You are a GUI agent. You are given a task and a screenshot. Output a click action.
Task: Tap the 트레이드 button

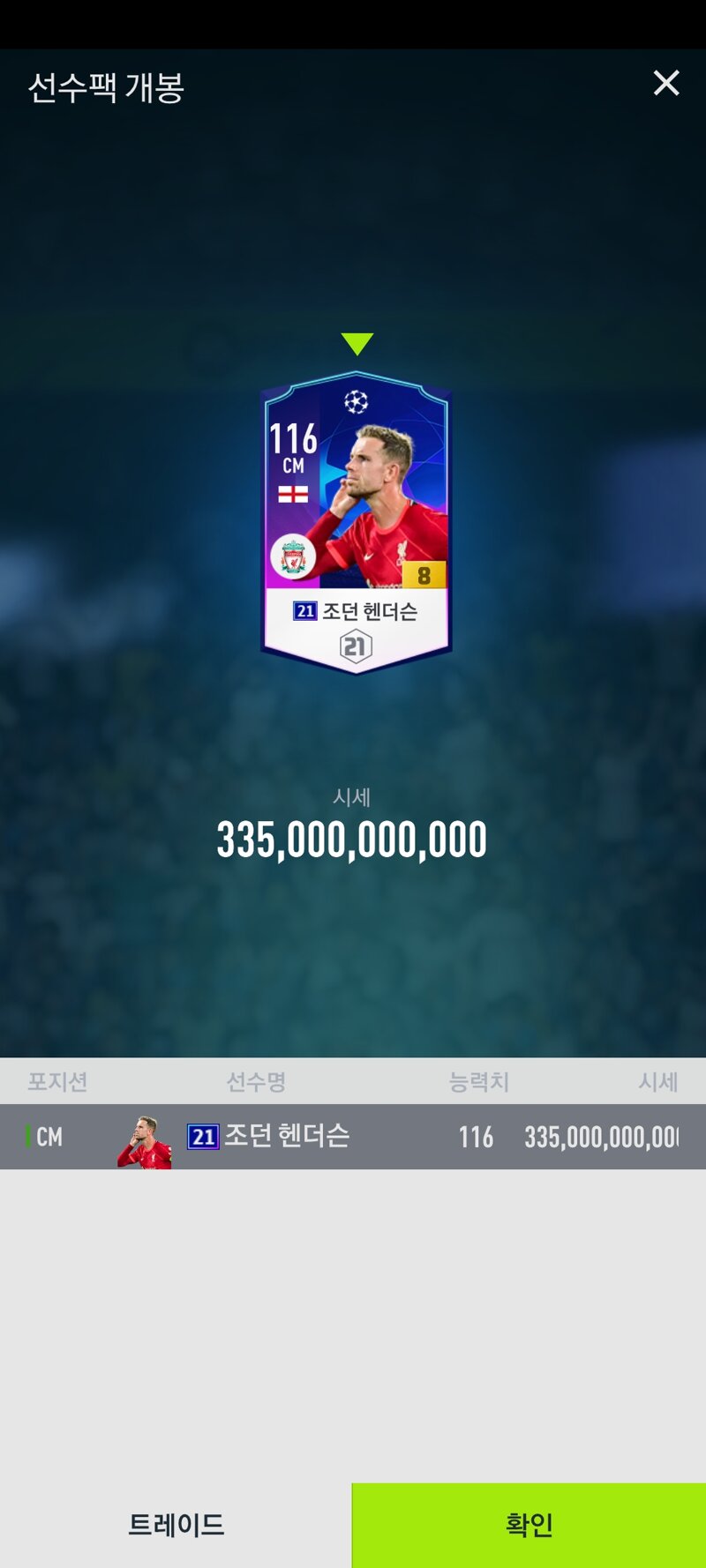176,1525
